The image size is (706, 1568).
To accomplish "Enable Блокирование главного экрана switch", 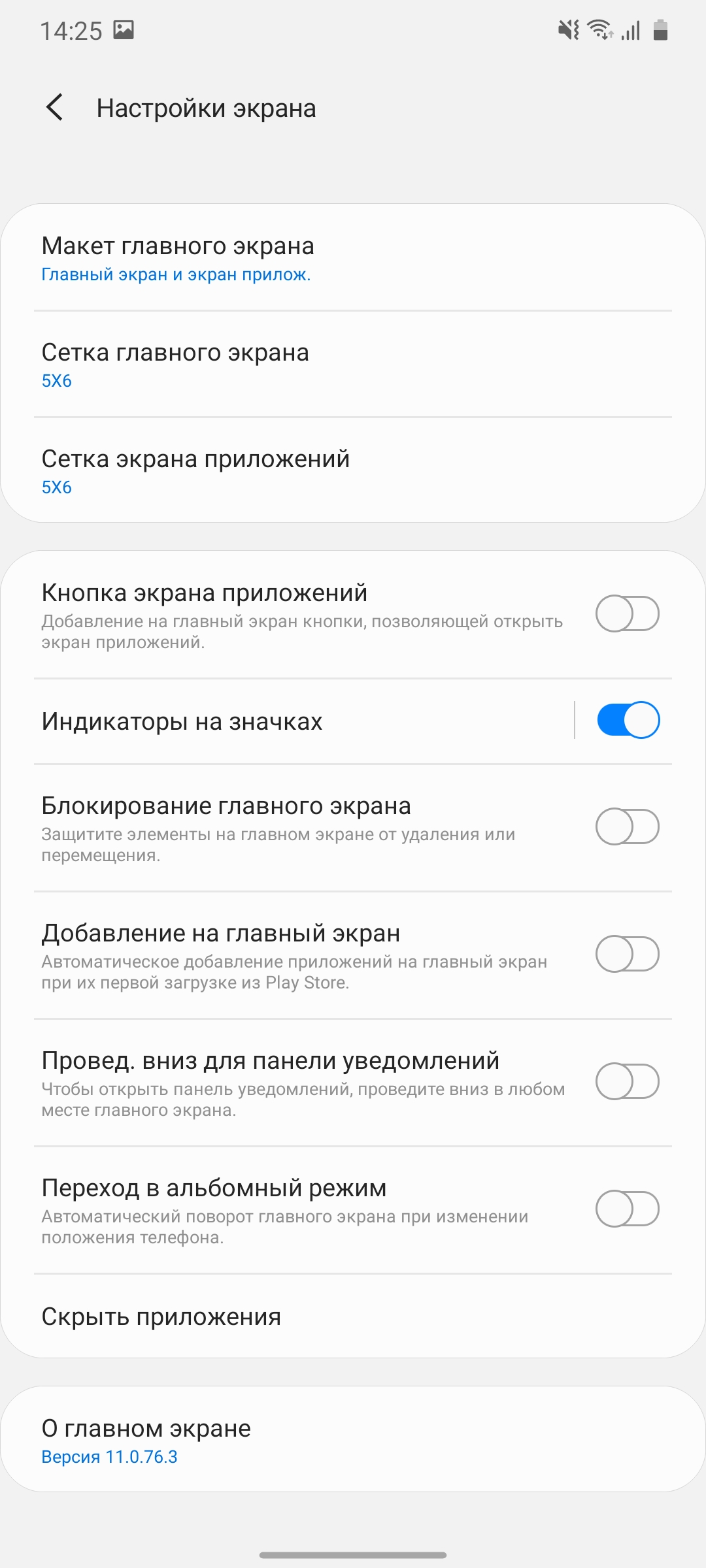I will pyautogui.click(x=627, y=826).
